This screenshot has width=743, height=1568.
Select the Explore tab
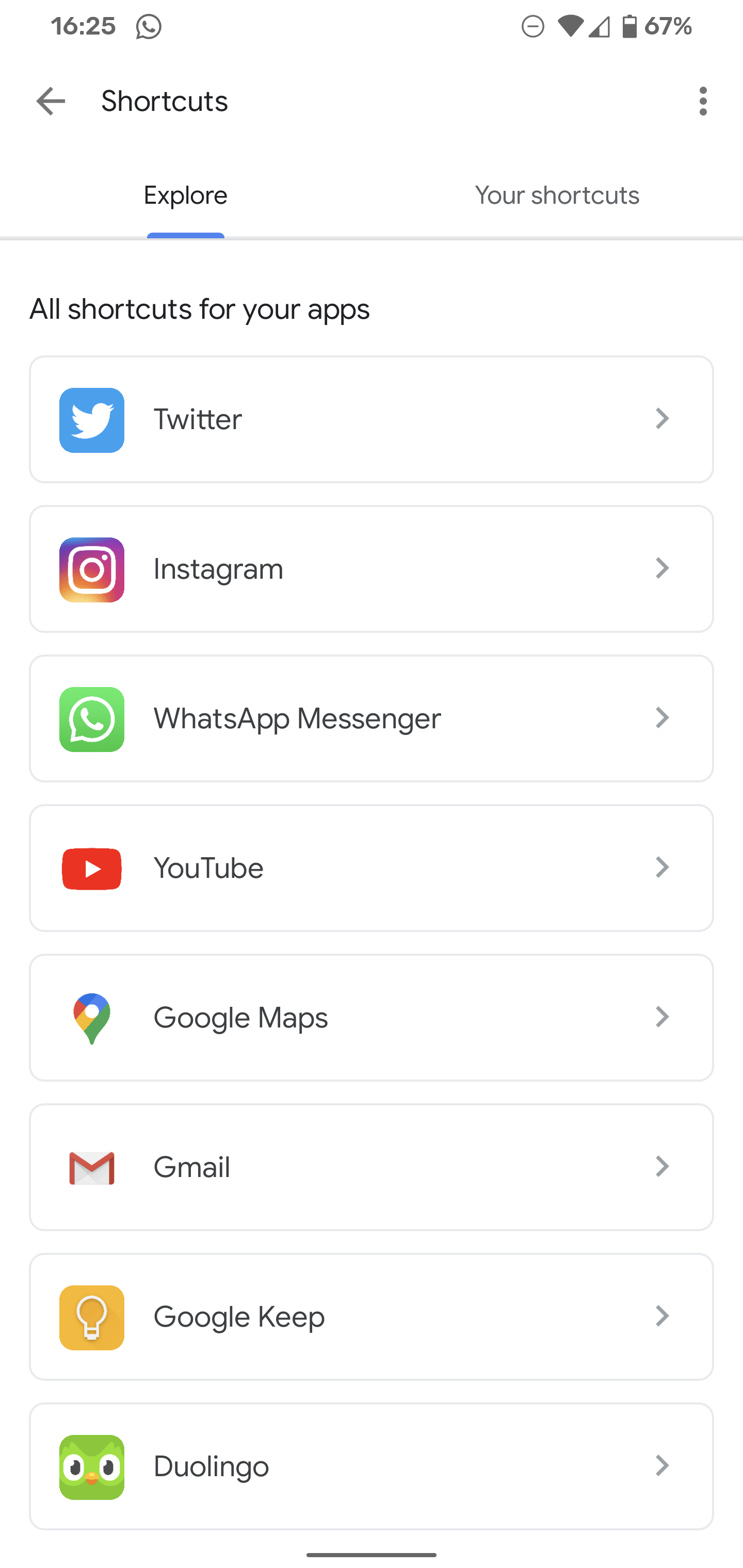point(186,195)
